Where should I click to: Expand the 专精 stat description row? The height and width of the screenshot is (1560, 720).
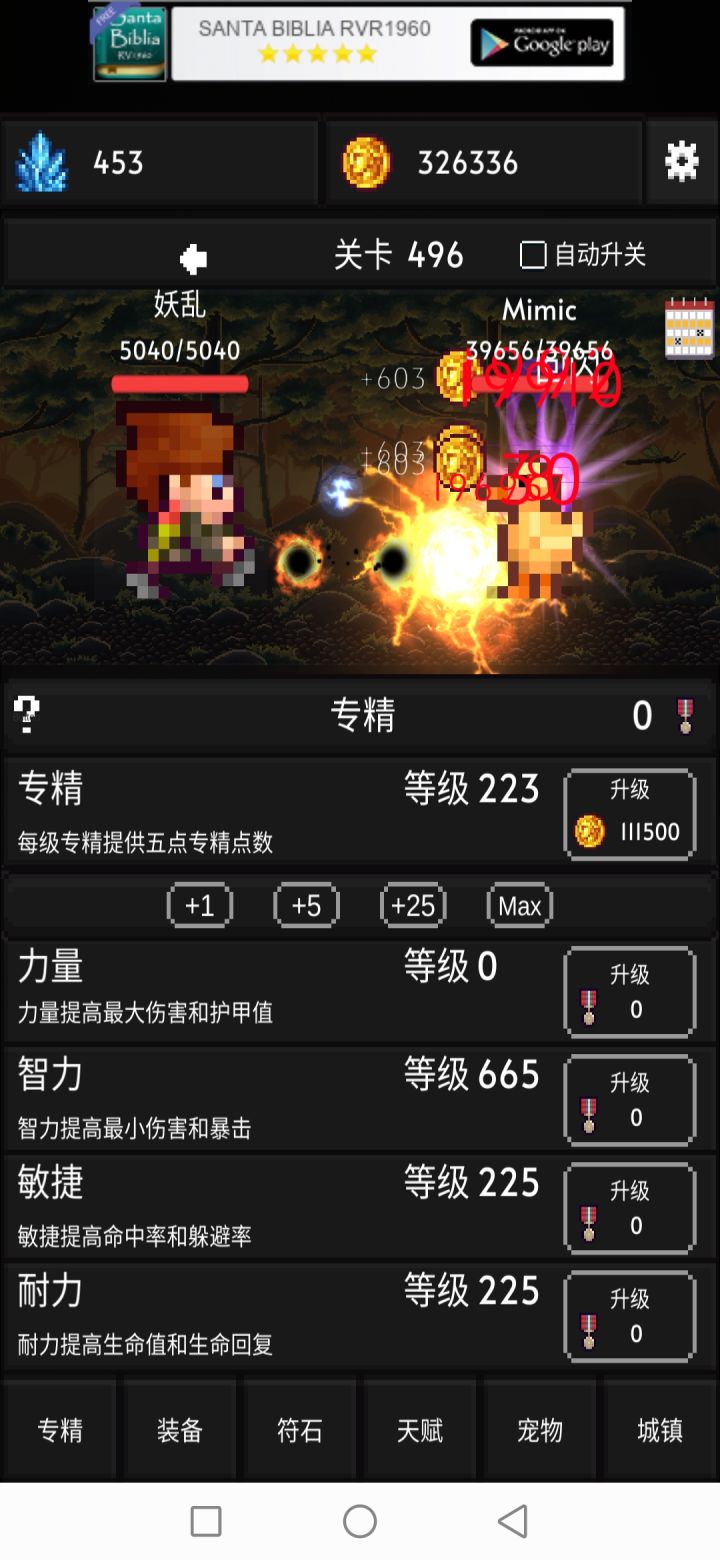(250, 810)
